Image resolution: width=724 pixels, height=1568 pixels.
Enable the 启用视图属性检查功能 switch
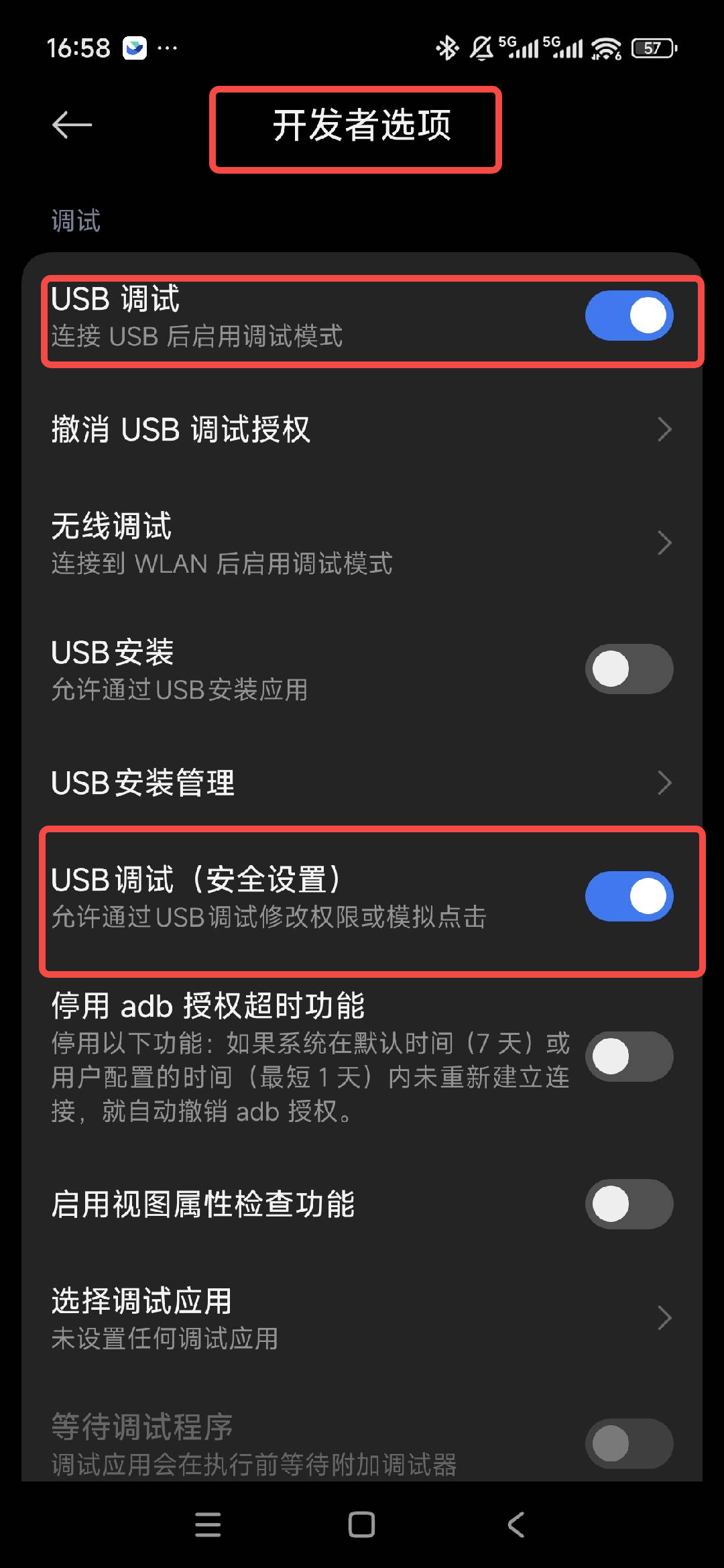click(628, 1202)
